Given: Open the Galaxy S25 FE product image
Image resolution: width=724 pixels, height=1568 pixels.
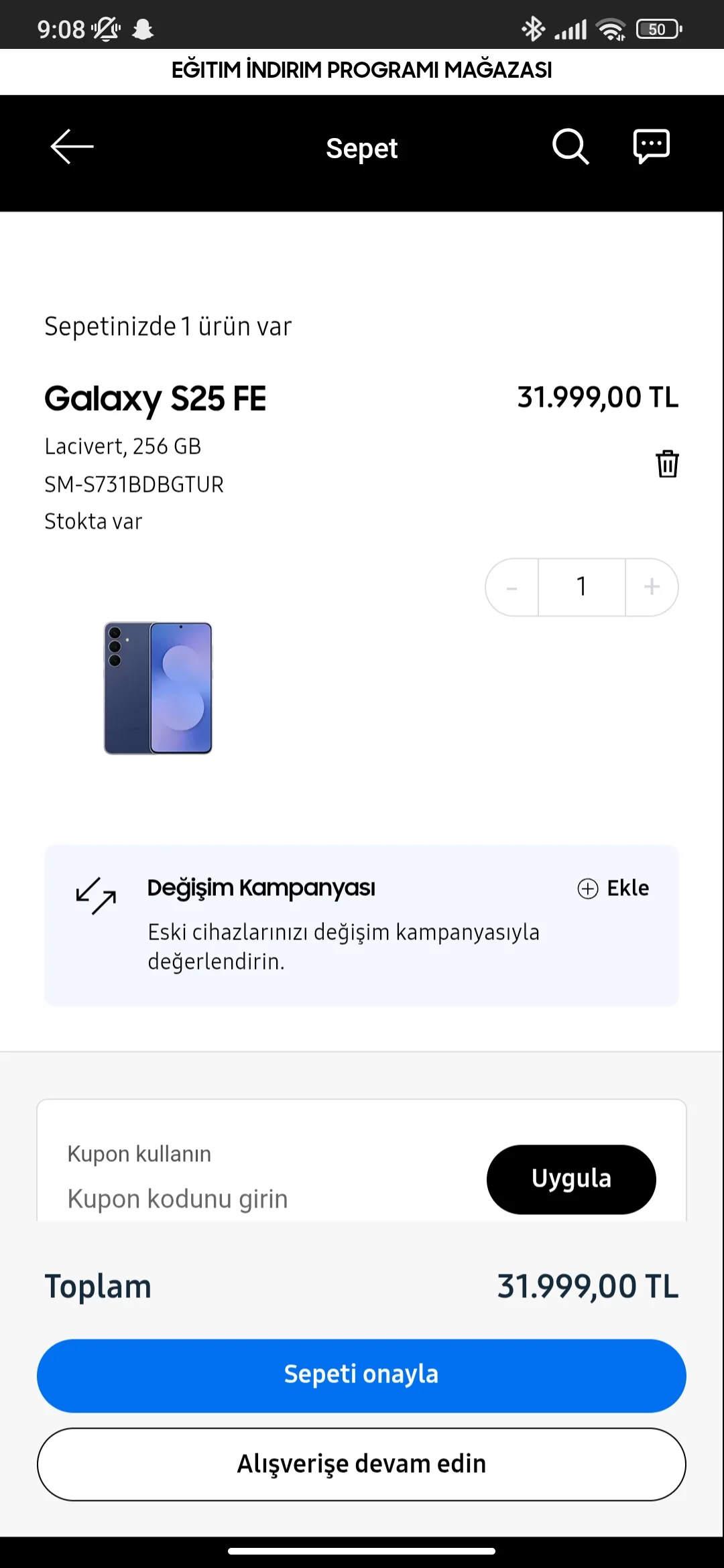Looking at the screenshot, I should pos(158,688).
